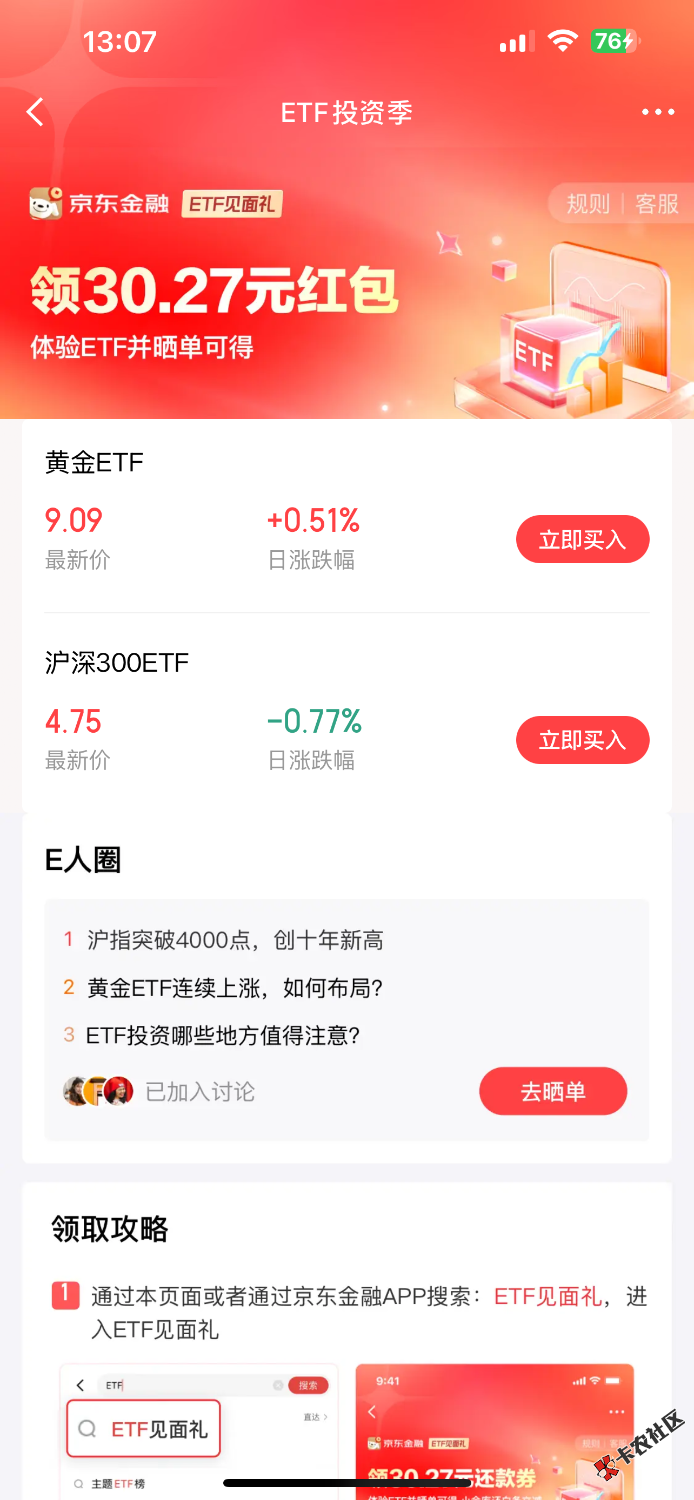694x1500 pixels.
Task: Go back using the top-left arrow
Action: tap(36, 112)
